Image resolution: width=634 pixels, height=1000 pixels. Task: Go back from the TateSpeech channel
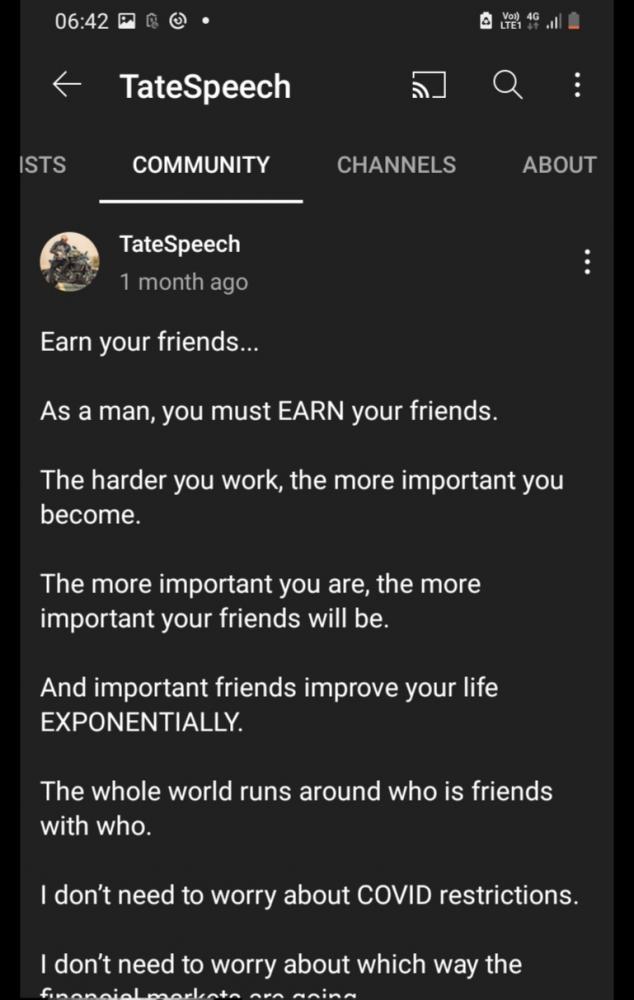[66, 86]
